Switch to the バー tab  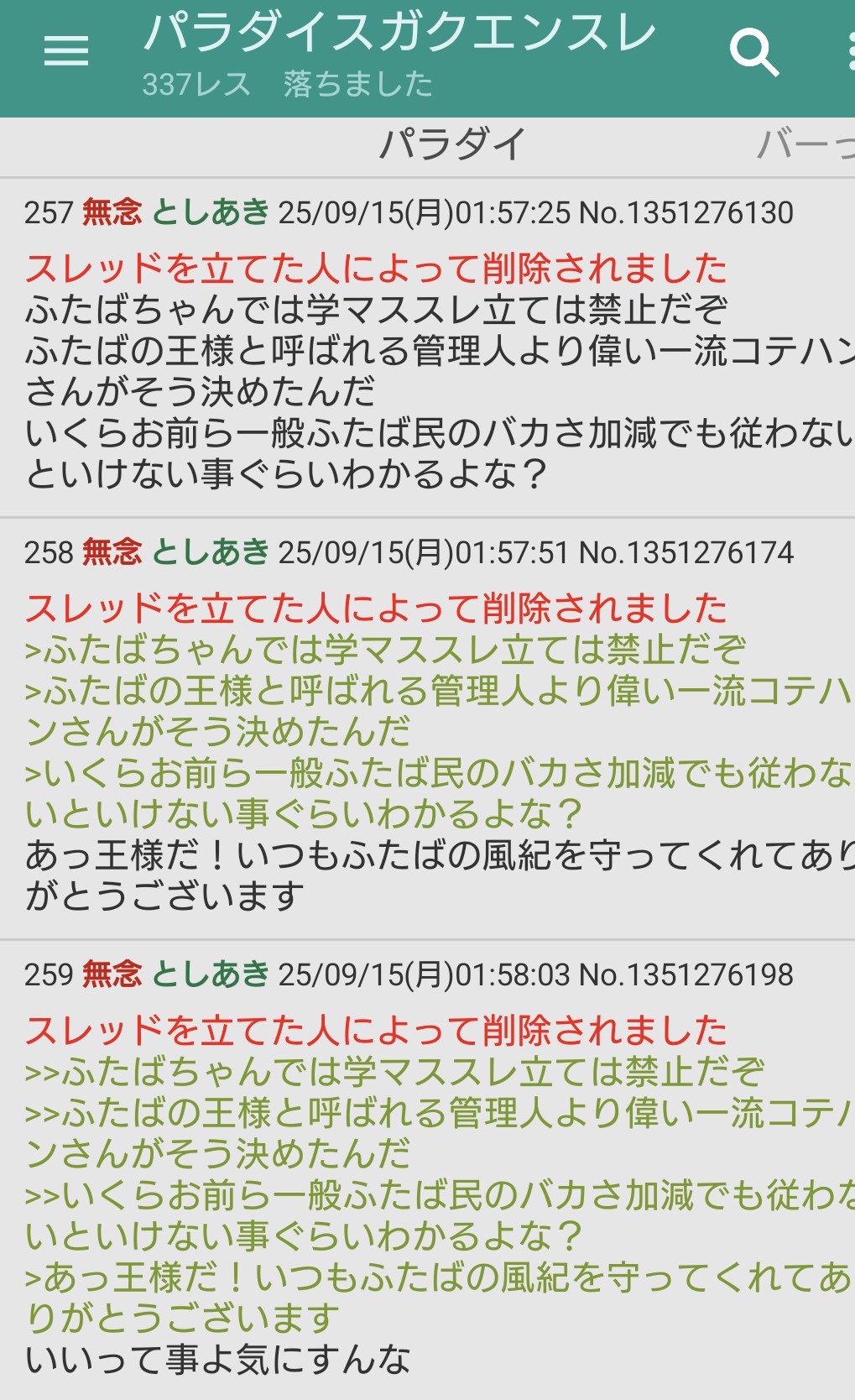pos(805,145)
